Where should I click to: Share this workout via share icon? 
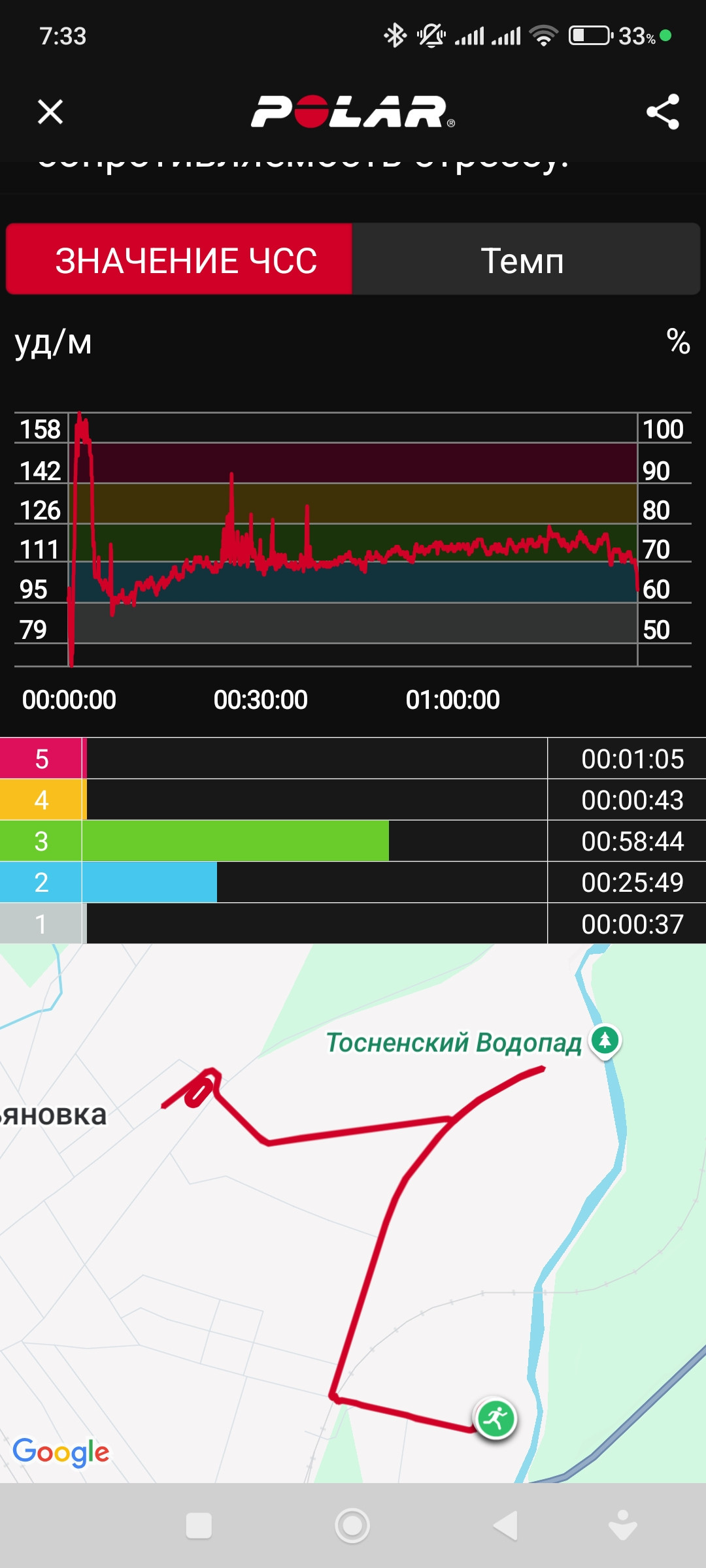point(663,112)
